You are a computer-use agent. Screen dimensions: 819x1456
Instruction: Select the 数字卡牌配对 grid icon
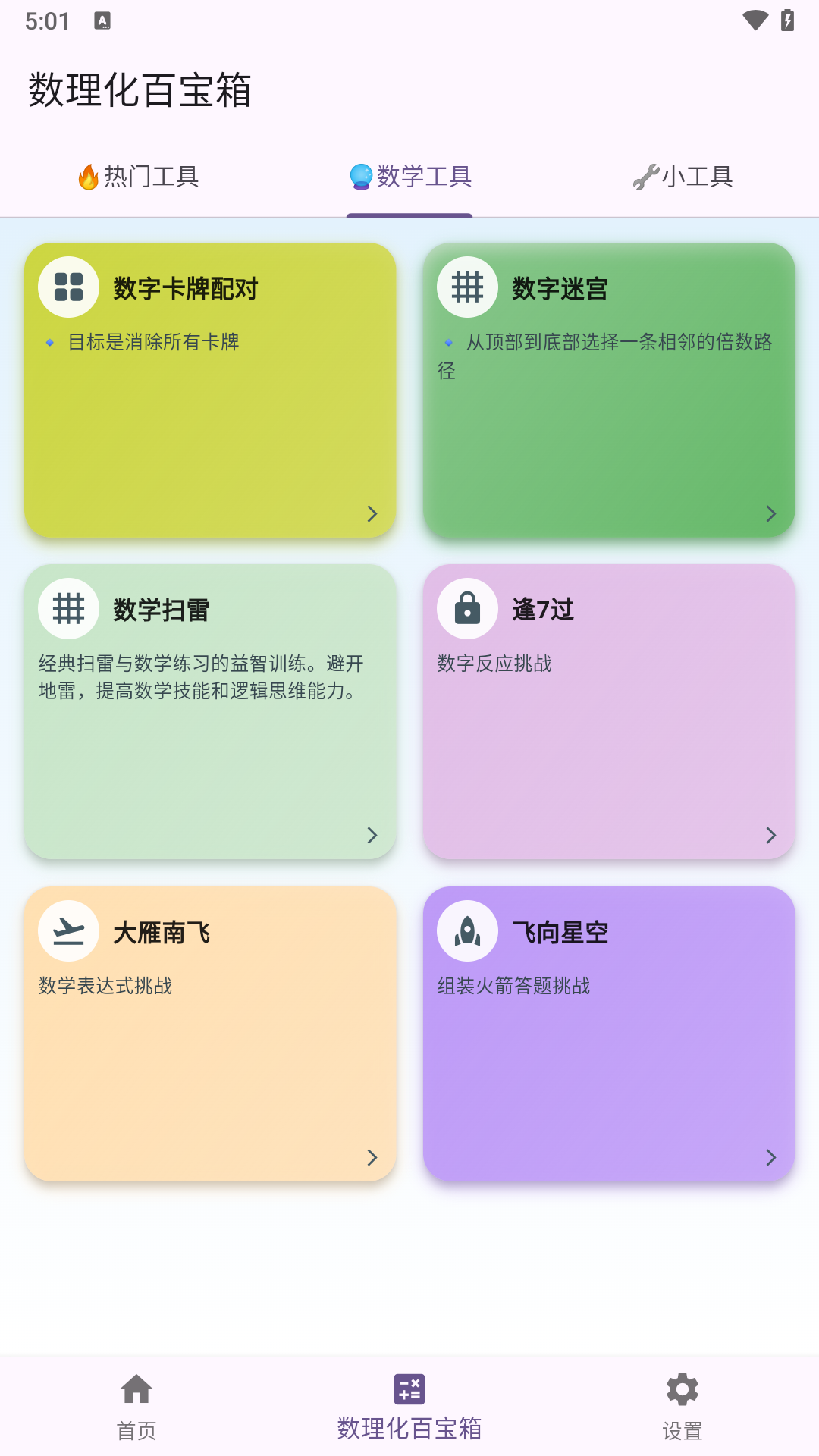pyautogui.click(x=68, y=288)
